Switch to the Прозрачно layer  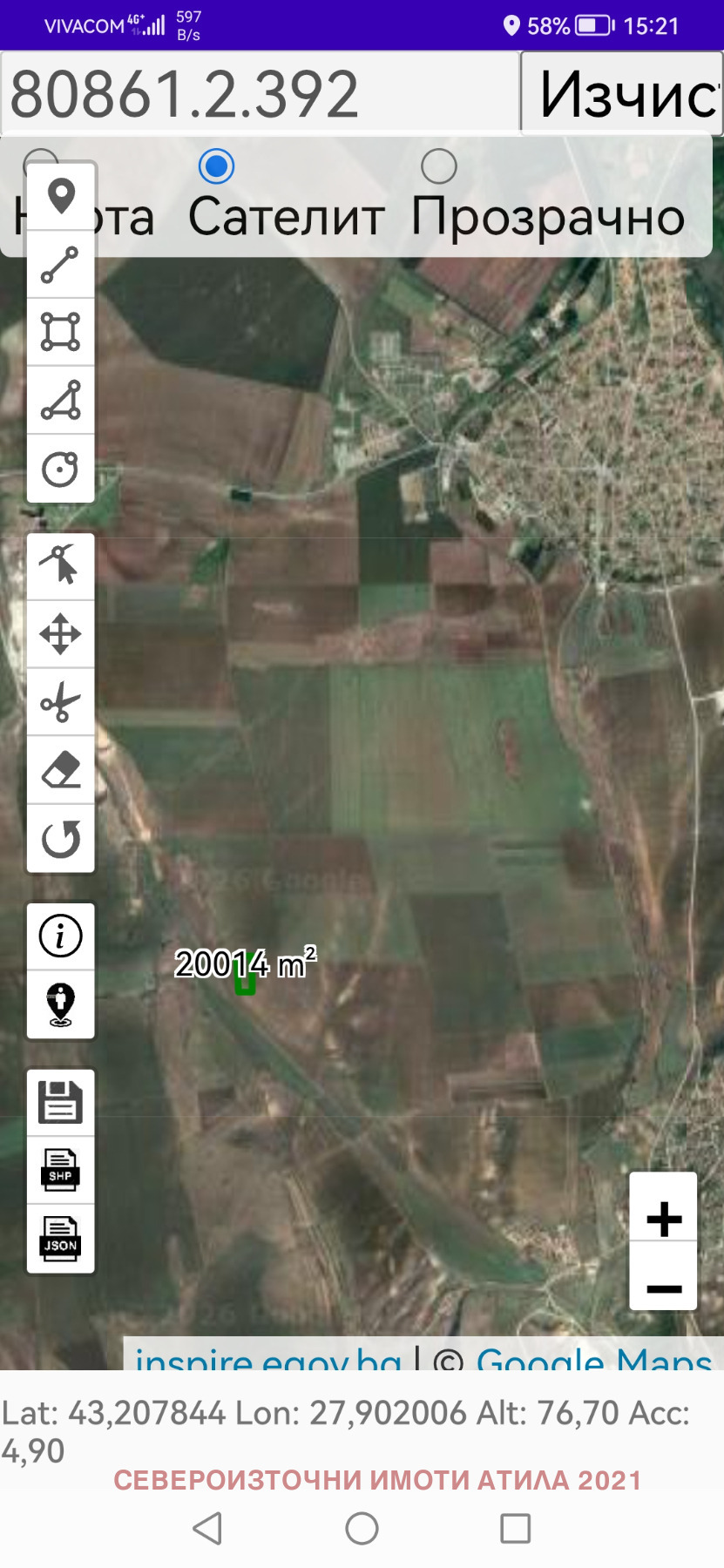pyautogui.click(x=440, y=165)
